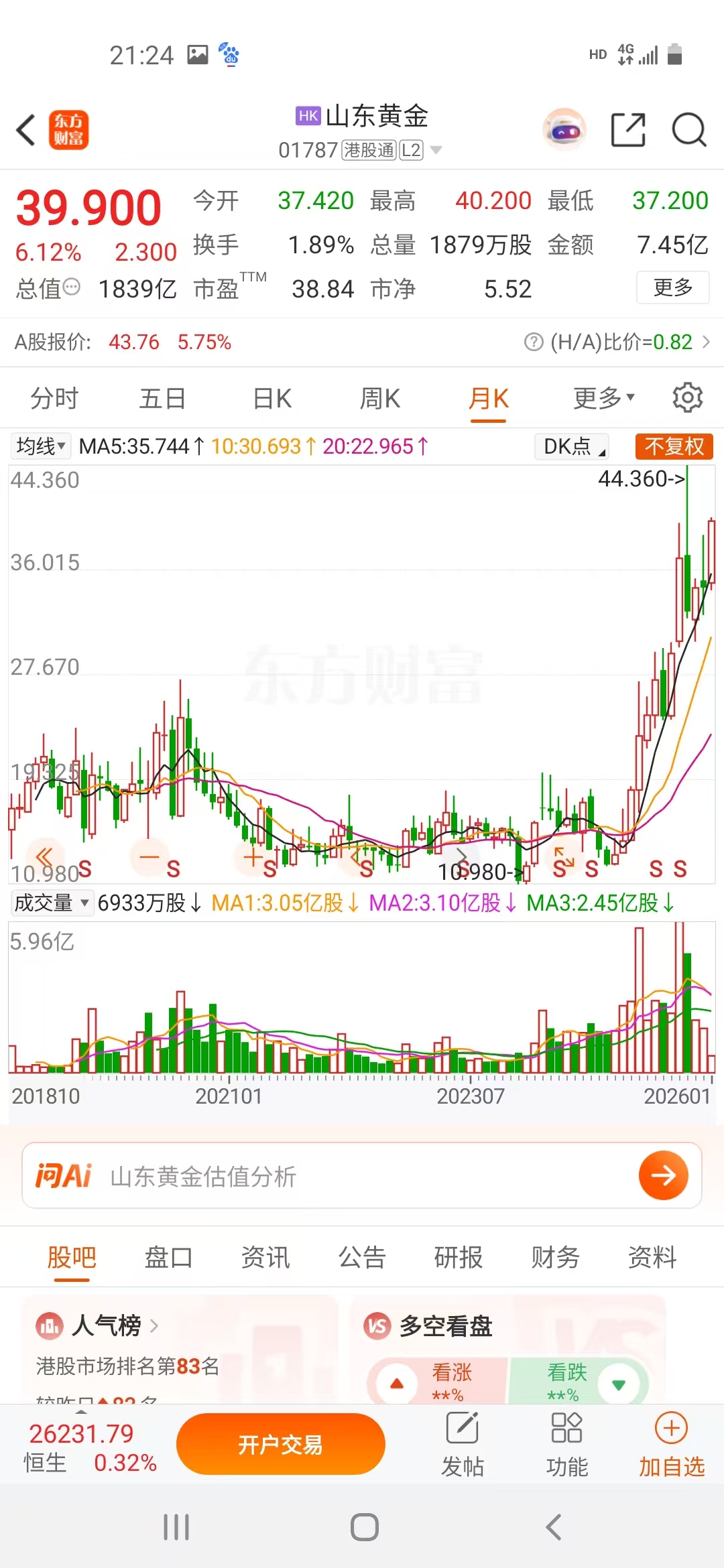Open the share icon in header

628,130
